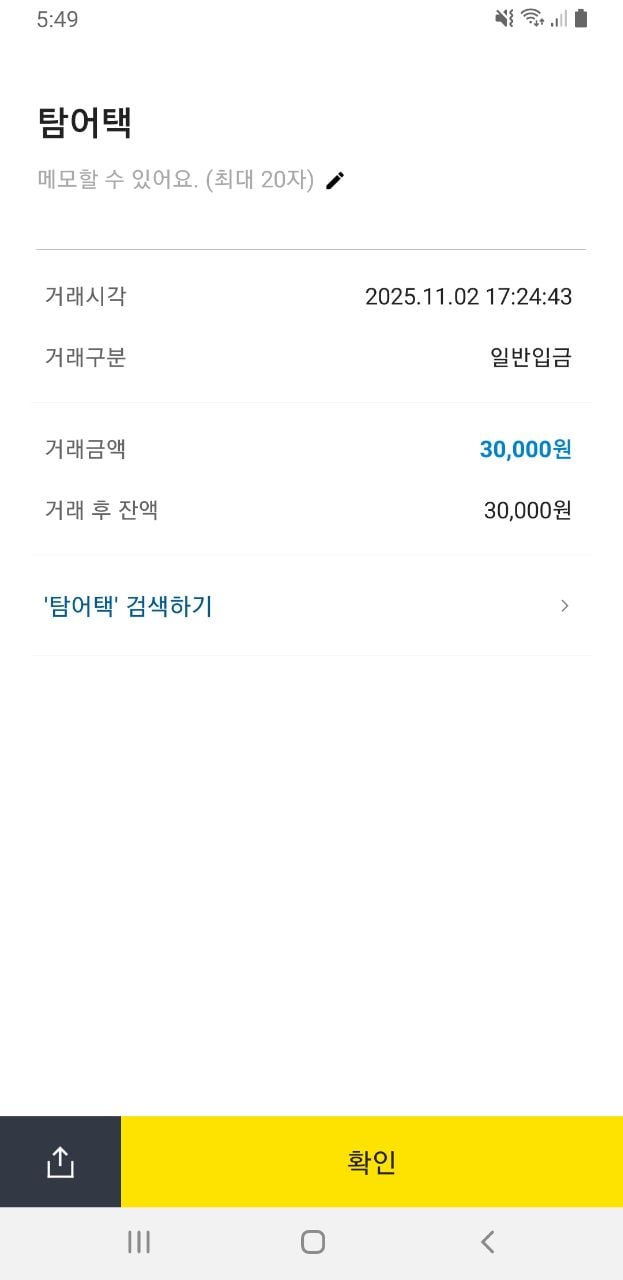
Task: Tap the pencil icon to edit memo
Action: coord(335,181)
